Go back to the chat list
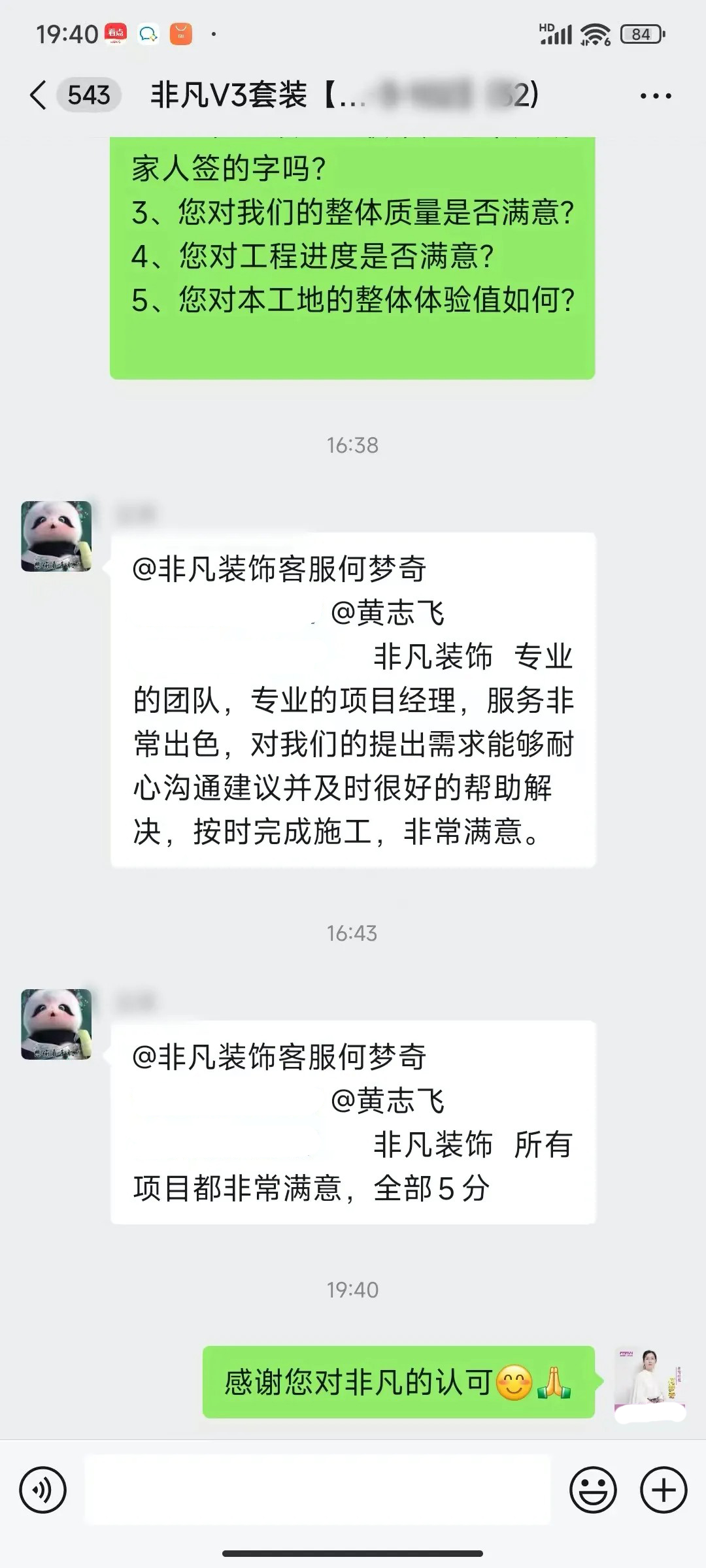 pyautogui.click(x=39, y=95)
